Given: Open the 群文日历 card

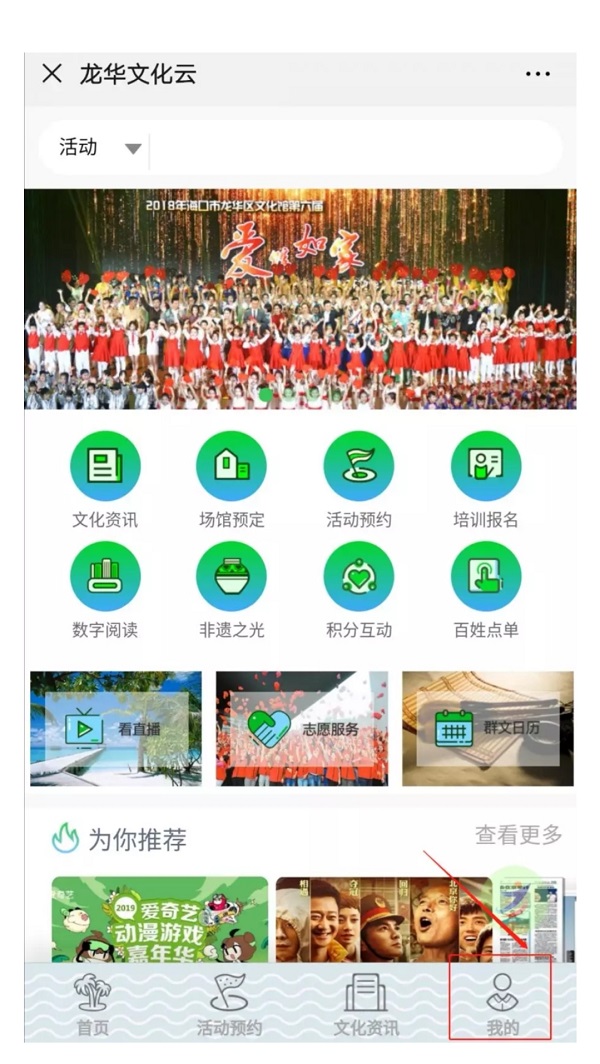Looking at the screenshot, I should [488, 728].
